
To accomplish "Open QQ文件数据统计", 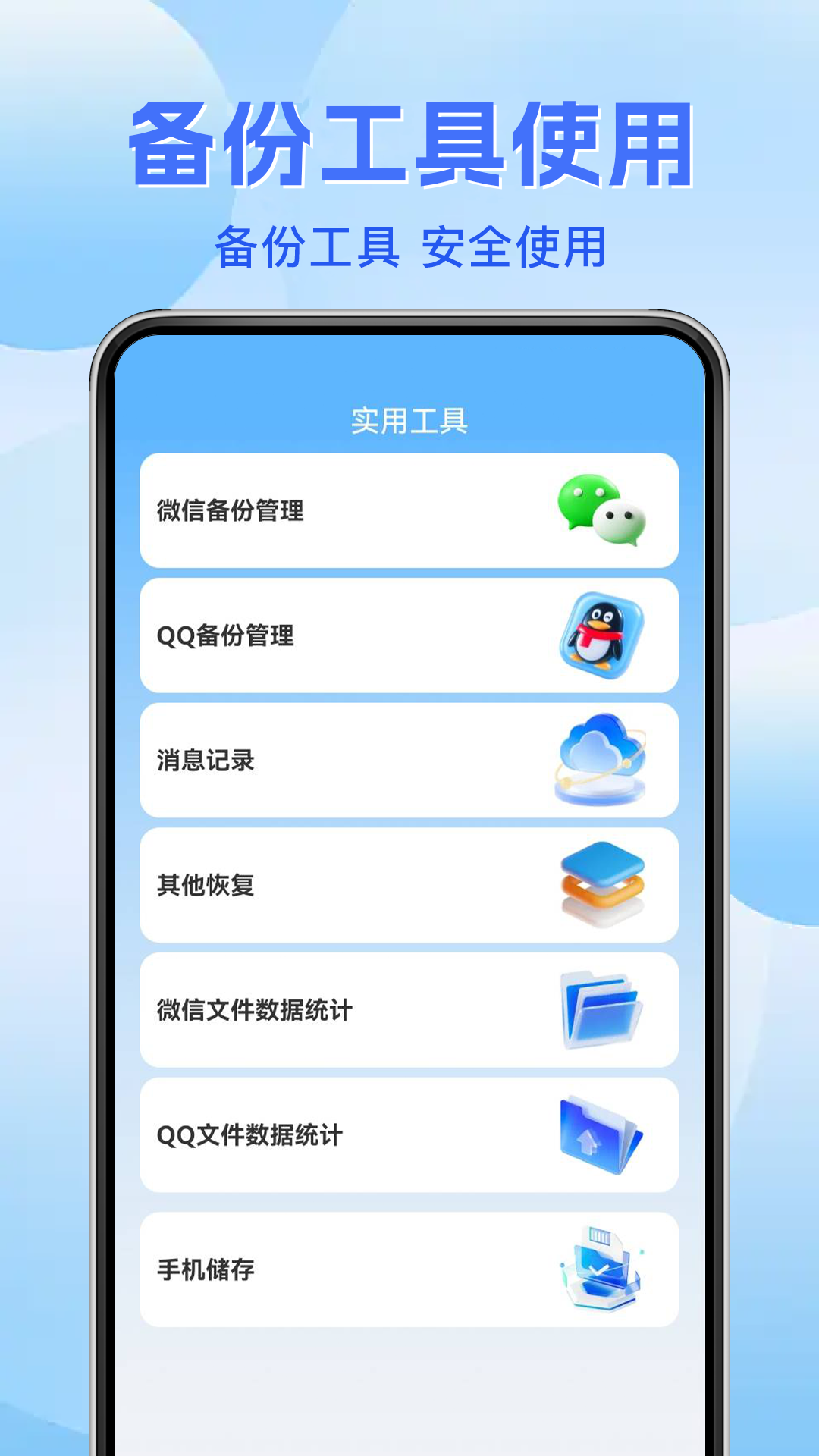I will tap(303, 1134).
